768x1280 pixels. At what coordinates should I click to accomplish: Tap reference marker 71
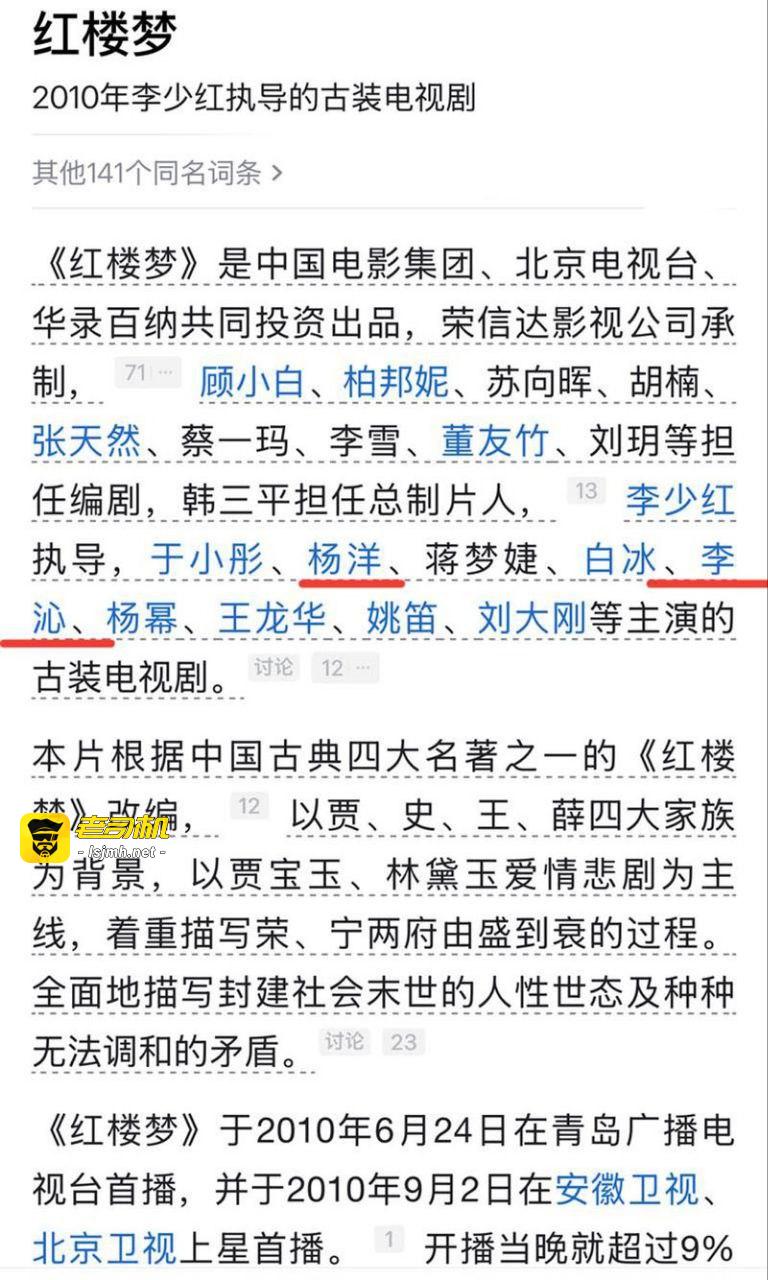coord(147,373)
